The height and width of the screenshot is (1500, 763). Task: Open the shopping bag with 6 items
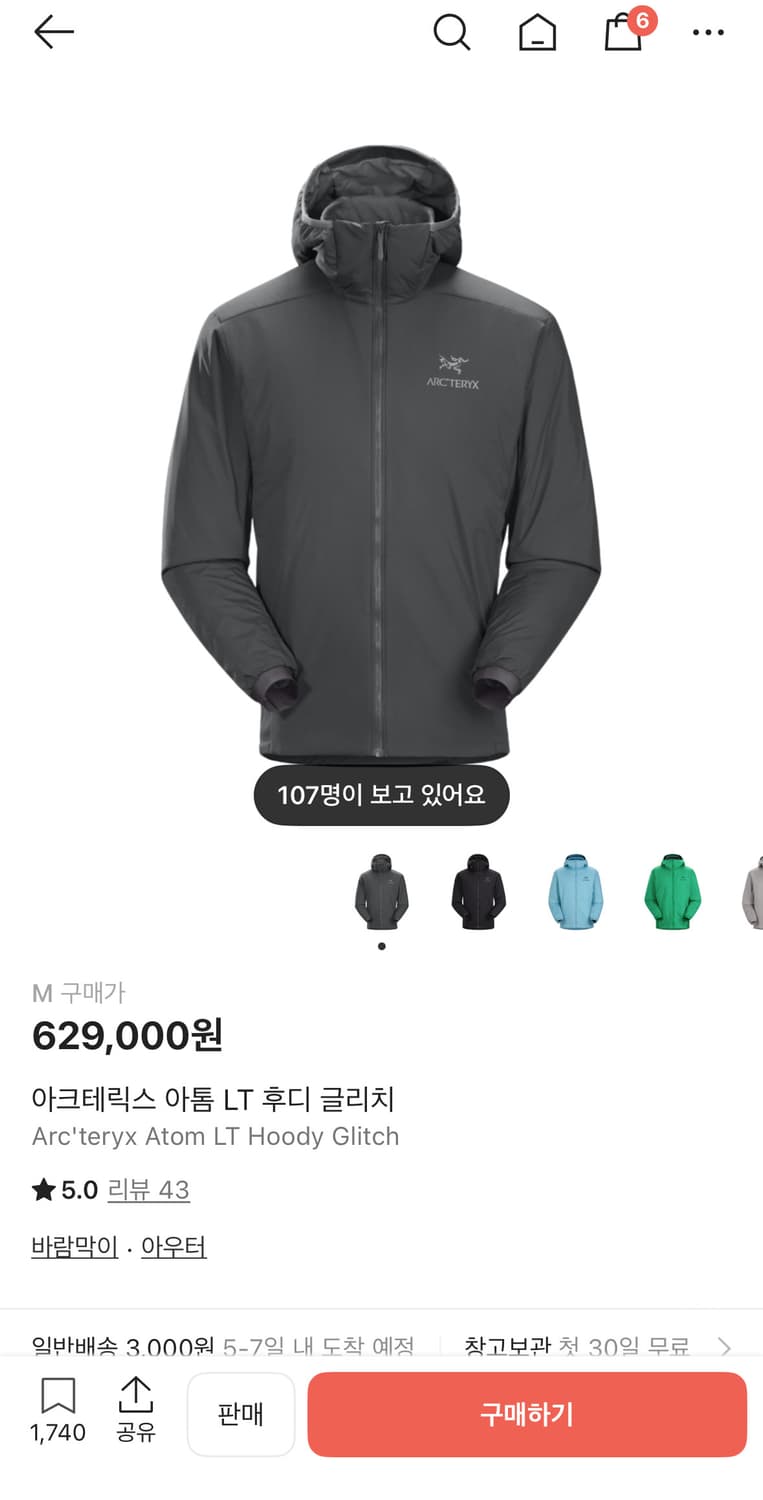[621, 33]
